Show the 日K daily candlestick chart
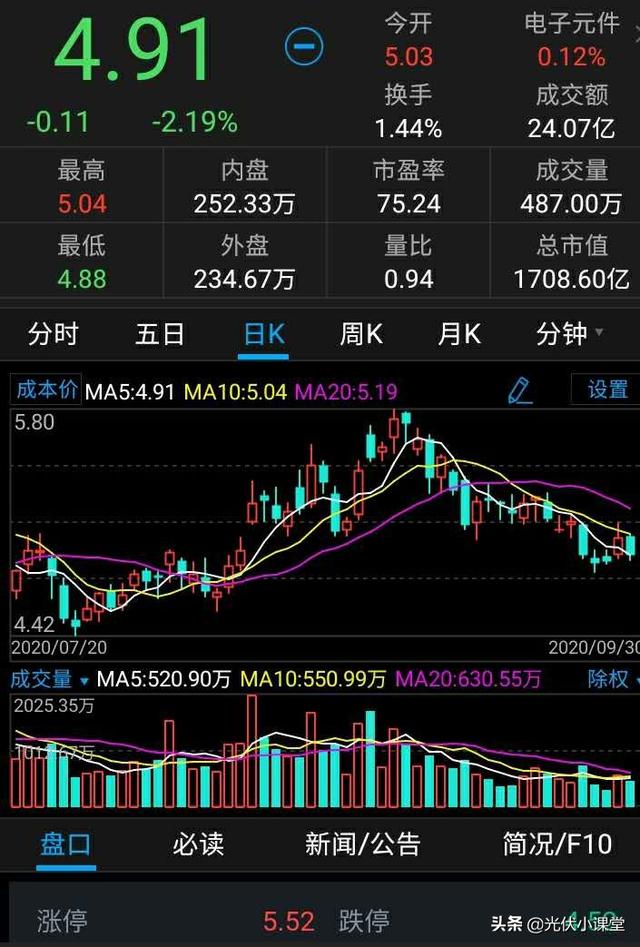This screenshot has width=640, height=947. pyautogui.click(x=264, y=334)
